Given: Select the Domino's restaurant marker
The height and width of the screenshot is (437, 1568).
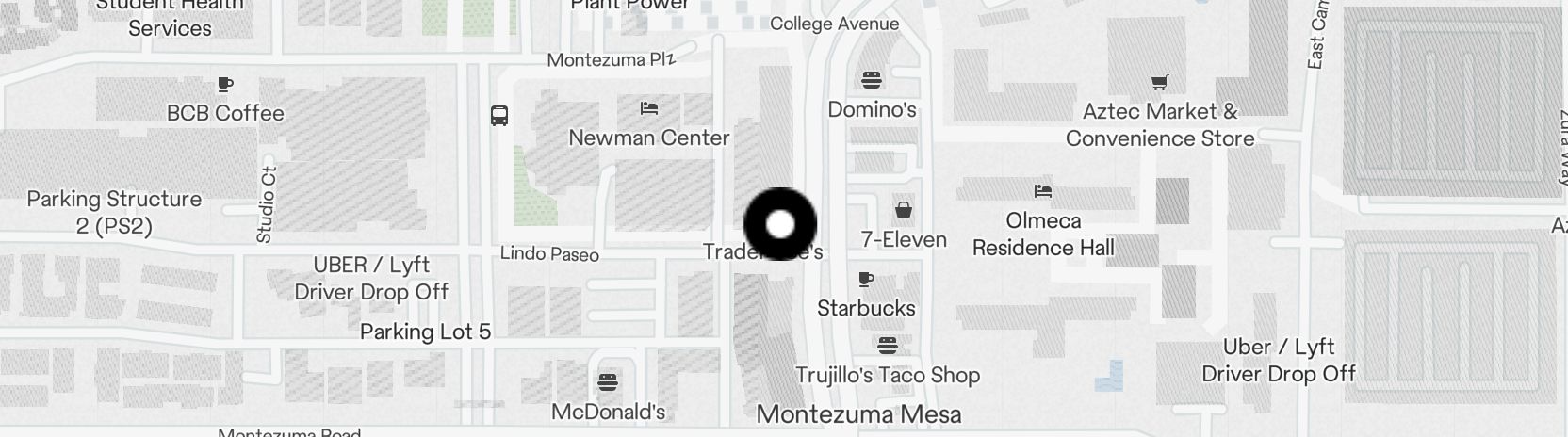Looking at the screenshot, I should coord(872,79).
